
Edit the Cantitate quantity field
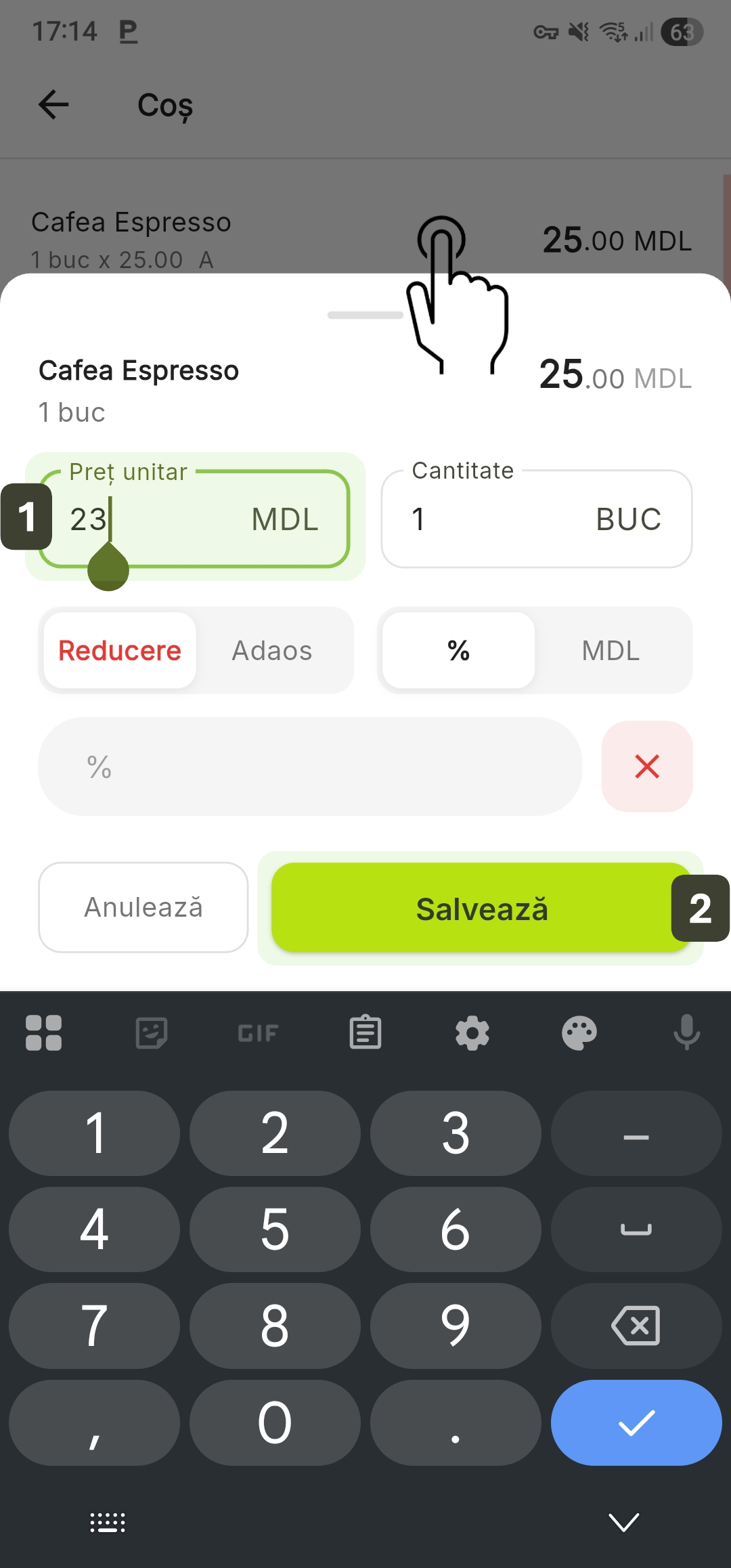(536, 519)
